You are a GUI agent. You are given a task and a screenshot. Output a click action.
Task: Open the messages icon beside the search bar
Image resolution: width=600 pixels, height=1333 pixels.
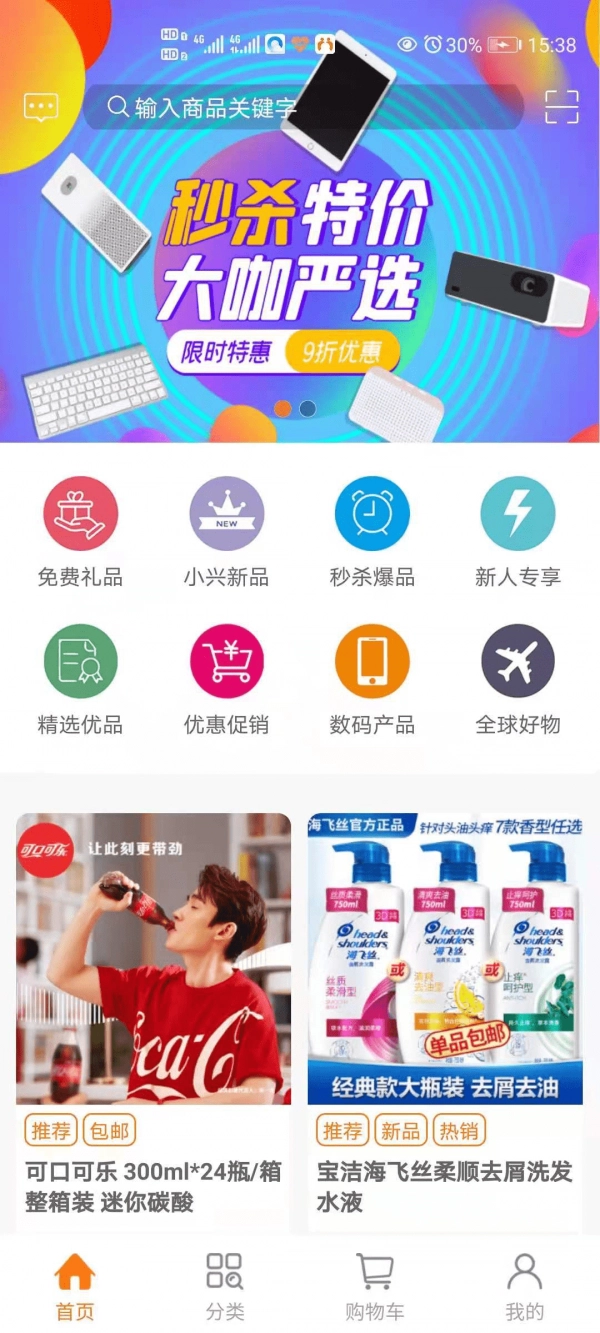pos(41,107)
